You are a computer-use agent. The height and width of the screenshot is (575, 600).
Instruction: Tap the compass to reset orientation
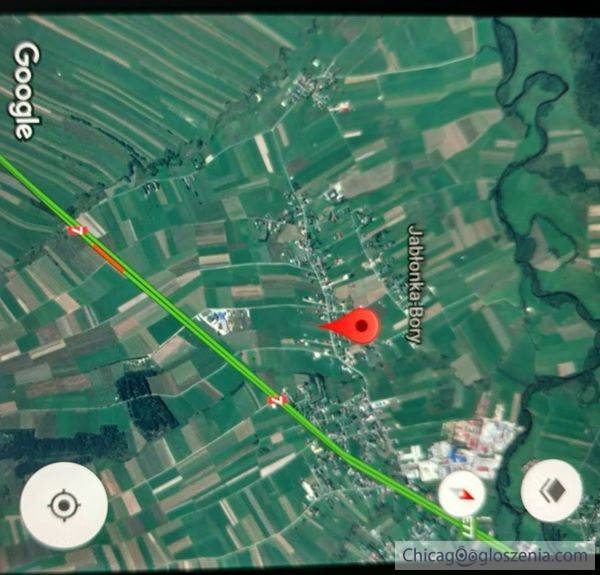click(x=461, y=494)
